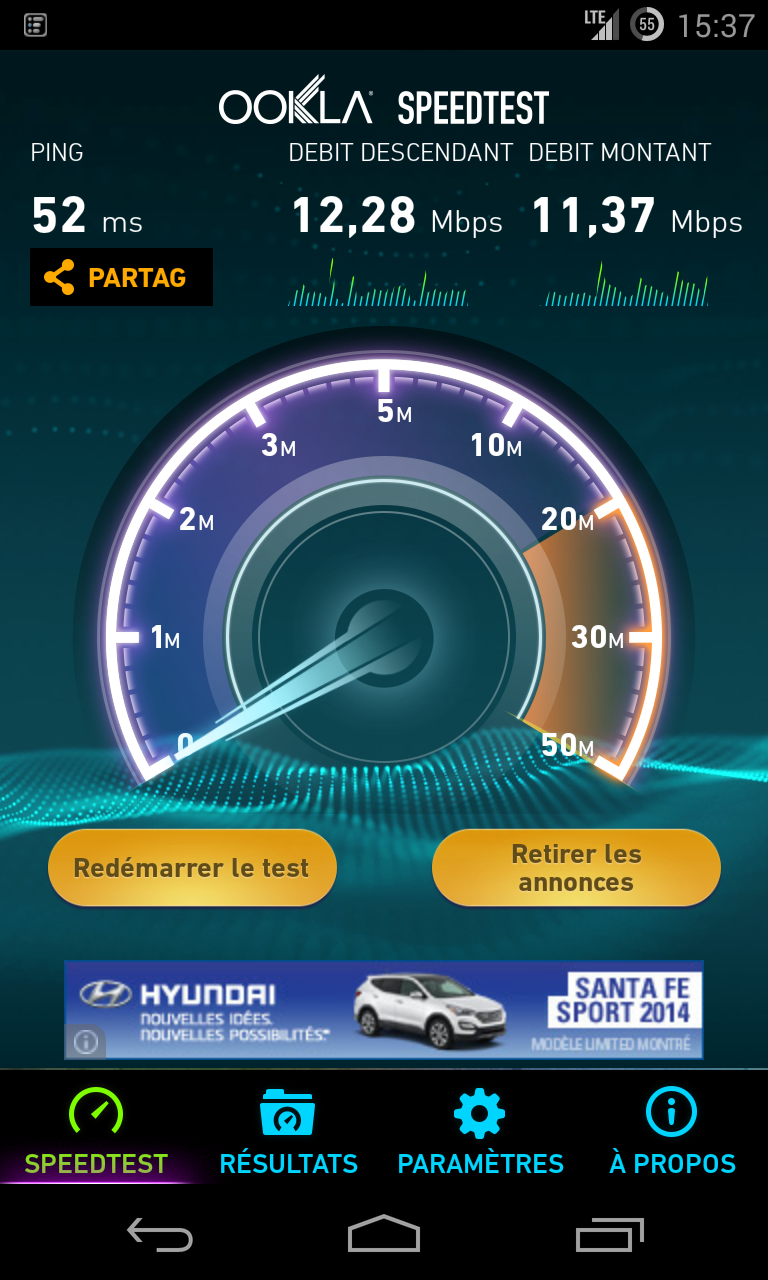
Task: Open the ad info icon
Action: (x=85, y=1042)
